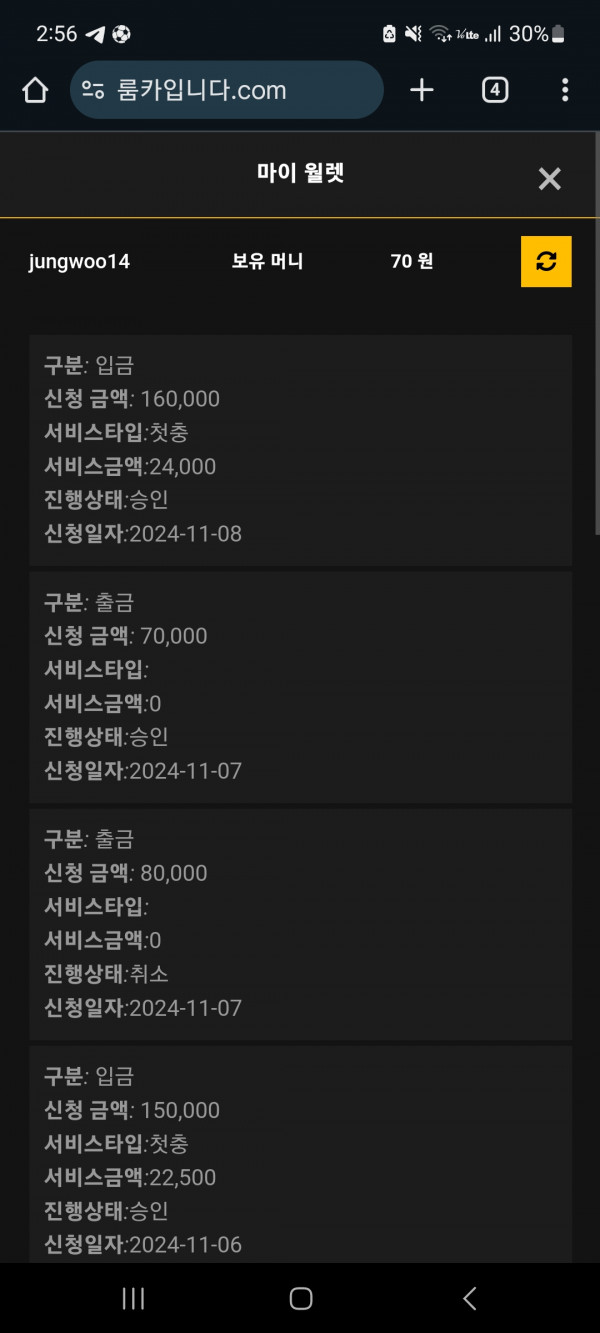Open a new browser tab
Screen dimensions: 600x1333
click(422, 90)
